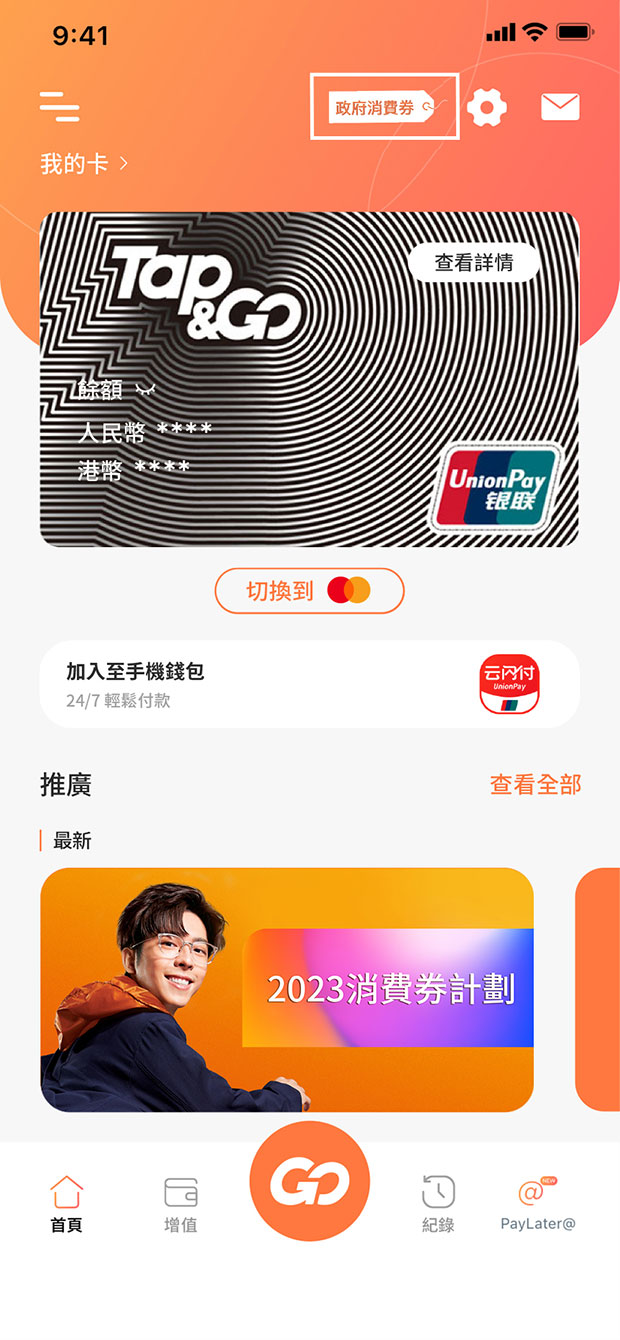Reveal hidden balance with eye icon

point(145,389)
